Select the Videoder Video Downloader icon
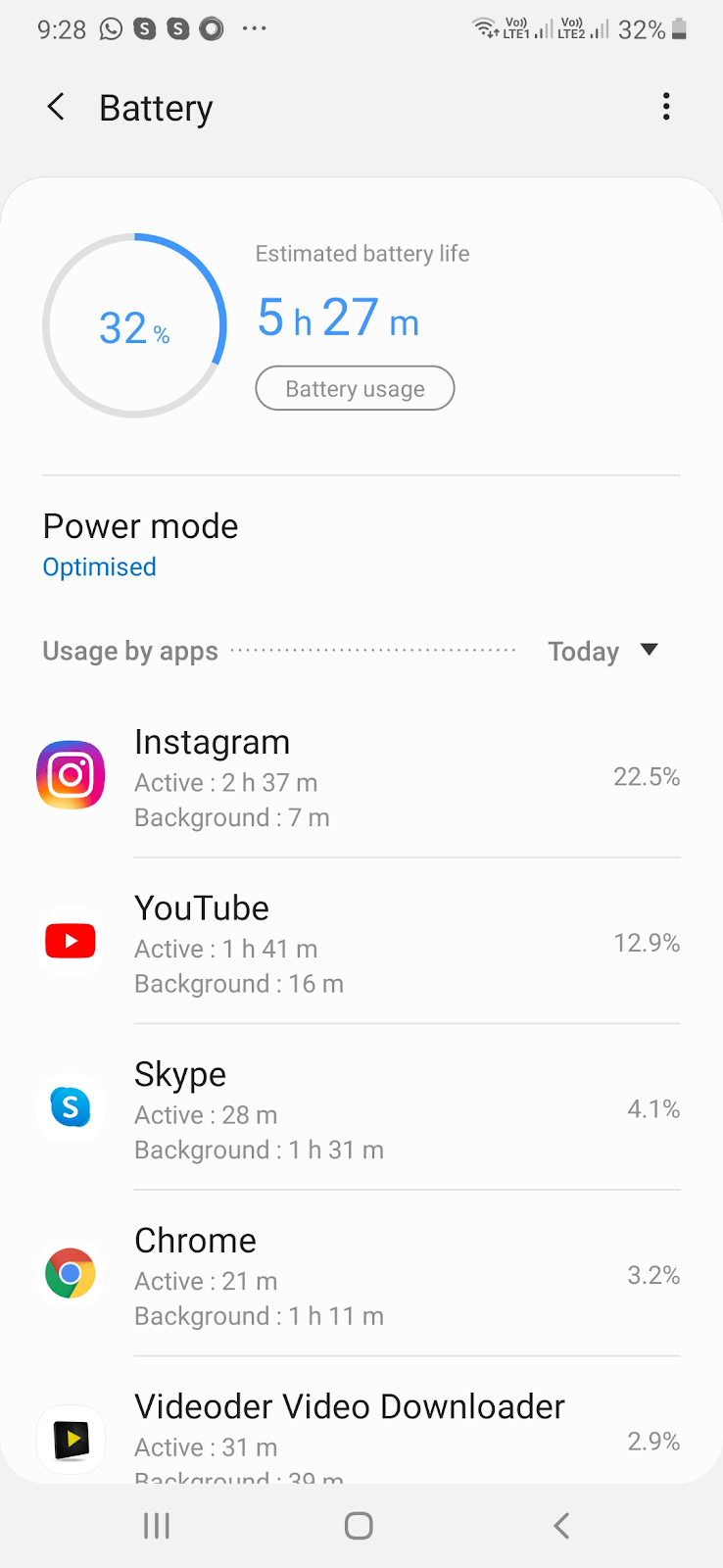 71,1440
